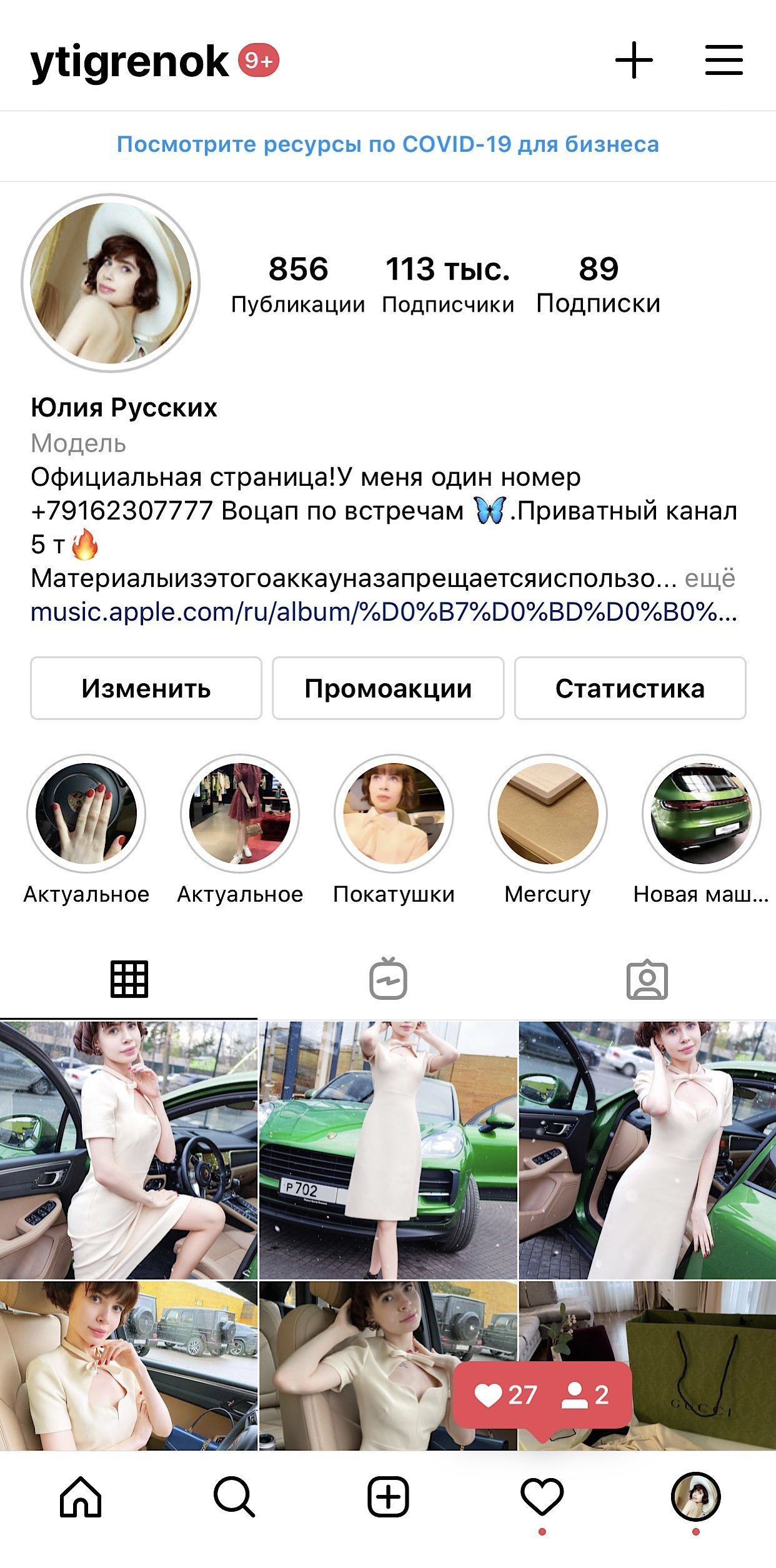Image resolution: width=776 pixels, height=1568 pixels.
Task: Open the post showing green car with P702 plate
Action: [x=388, y=1150]
